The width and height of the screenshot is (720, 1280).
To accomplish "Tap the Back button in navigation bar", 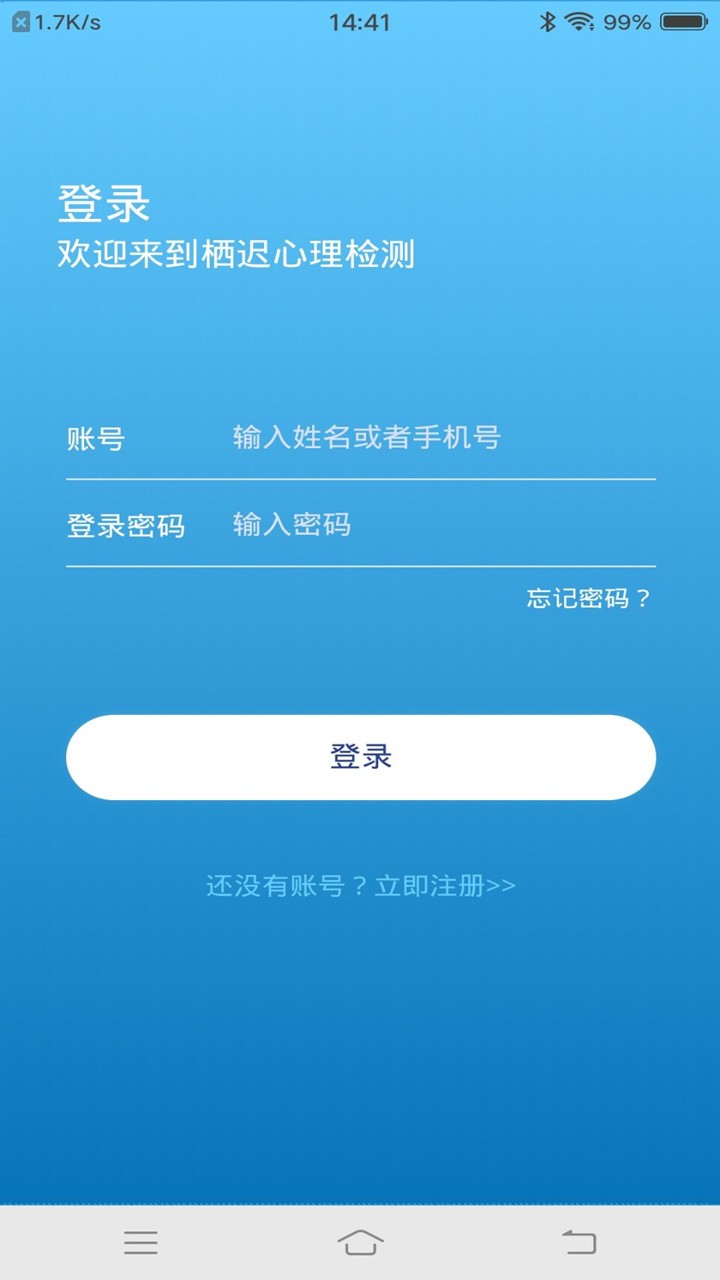I will (x=577, y=1243).
